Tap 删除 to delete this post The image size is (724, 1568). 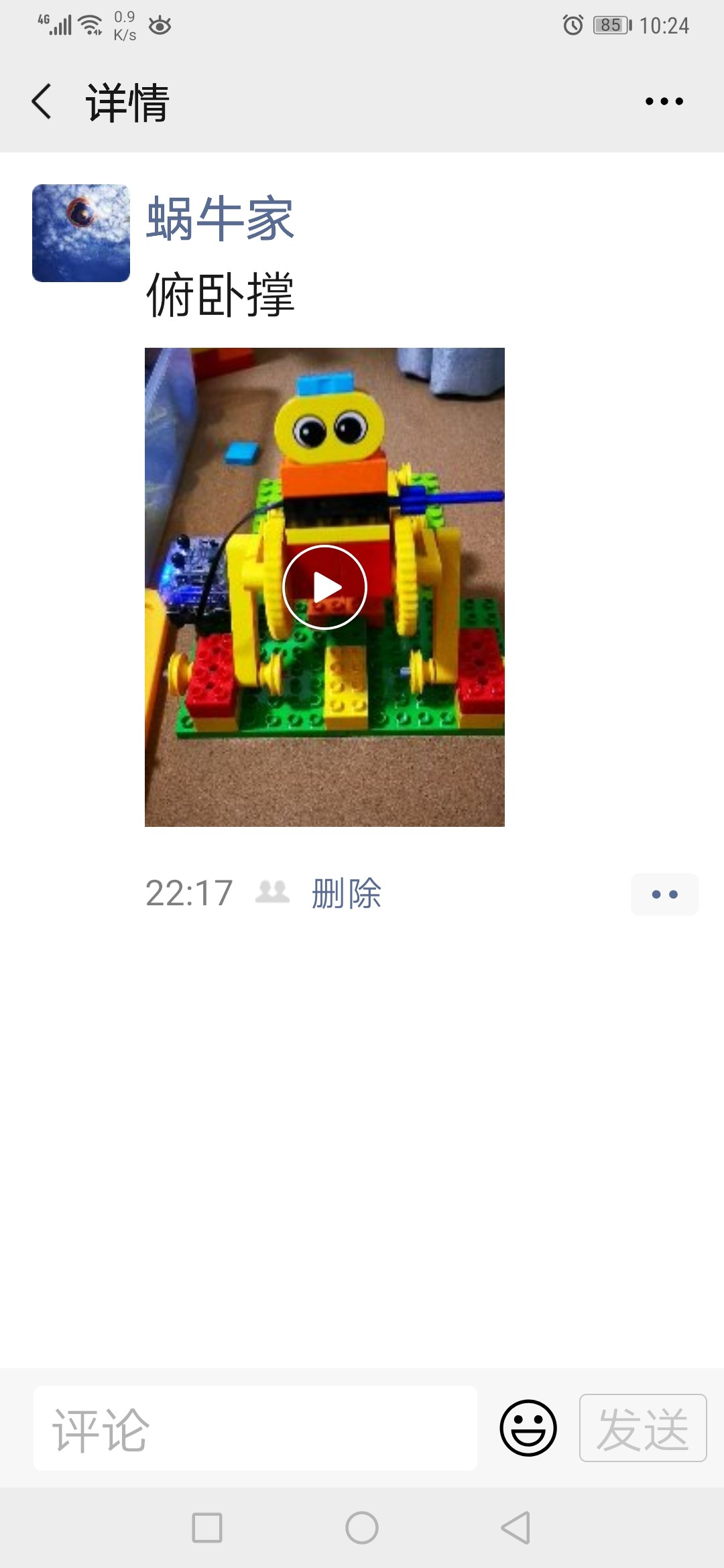point(346,893)
